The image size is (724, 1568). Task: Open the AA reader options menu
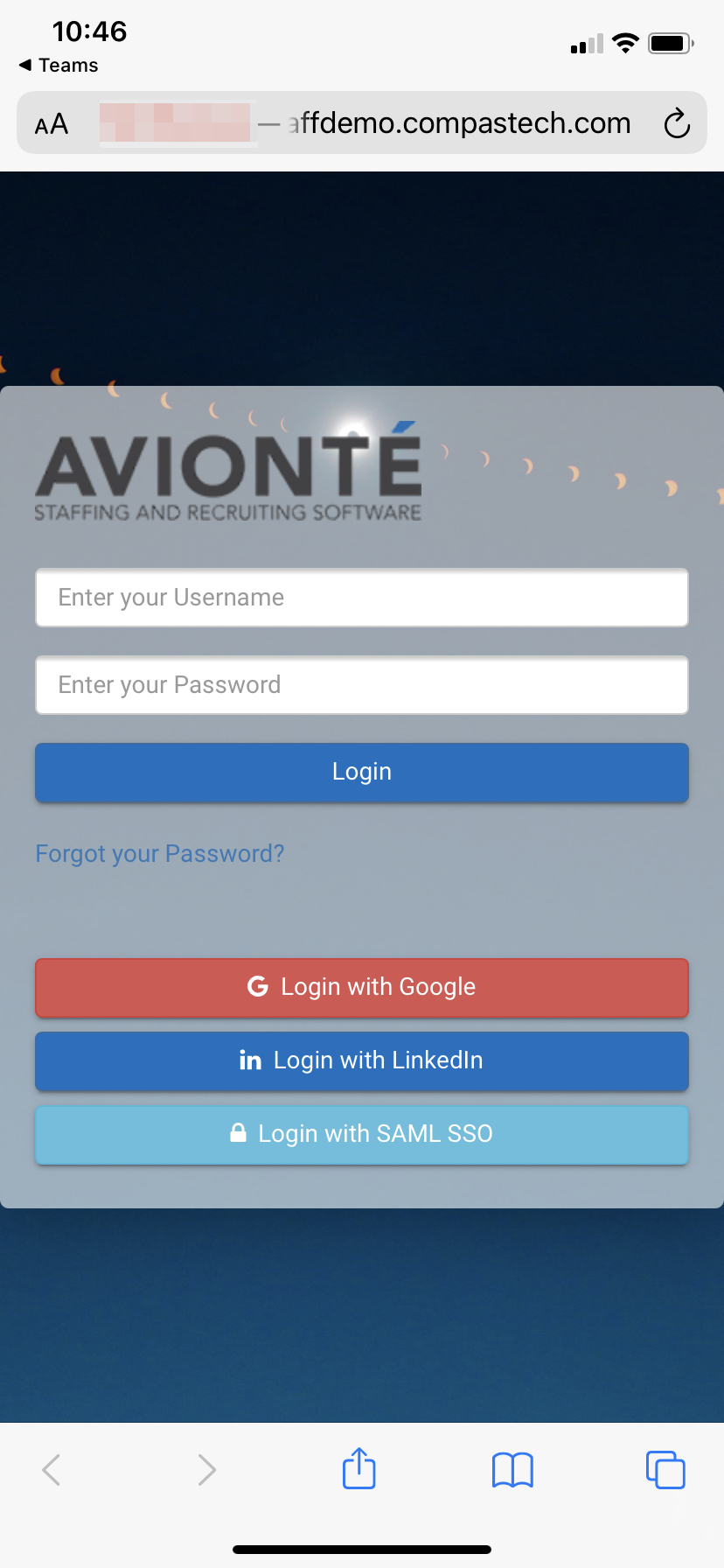tap(52, 124)
